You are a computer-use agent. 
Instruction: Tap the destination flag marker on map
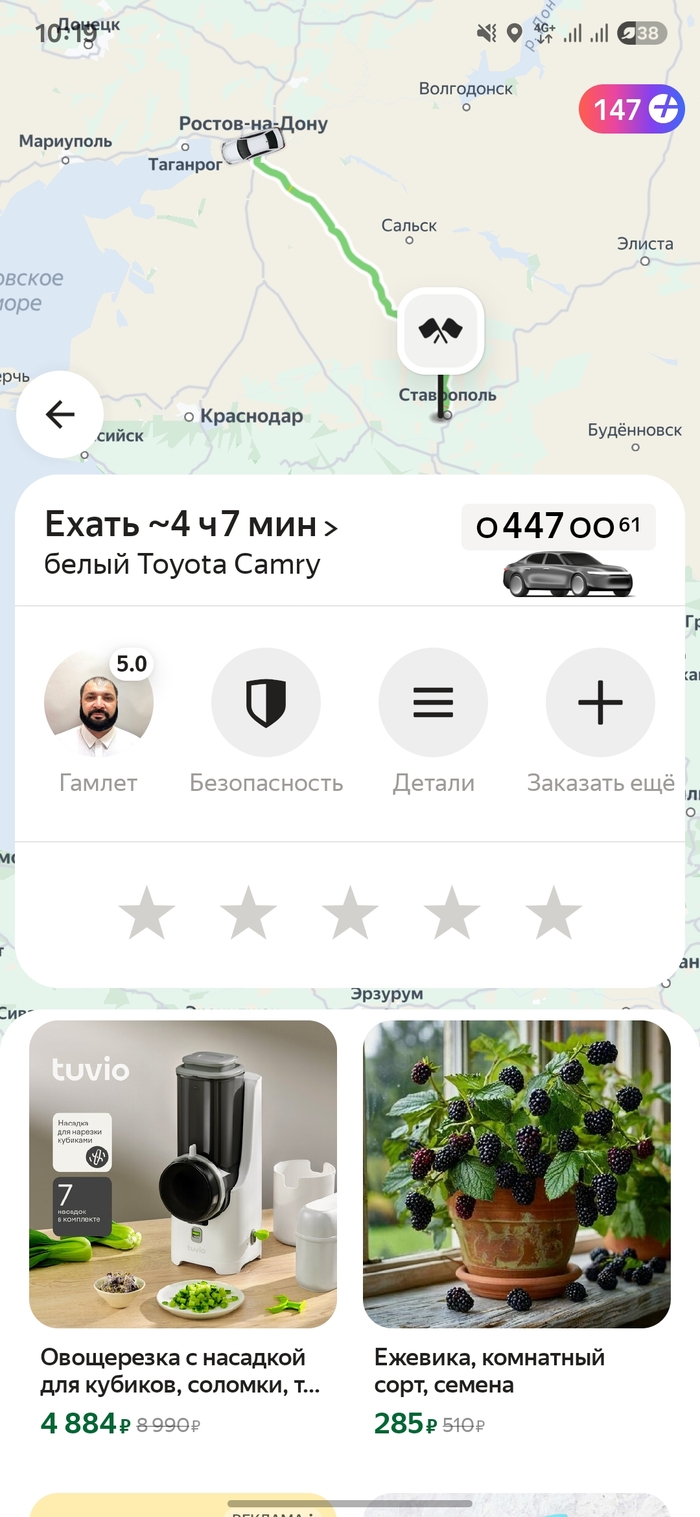pos(441,330)
